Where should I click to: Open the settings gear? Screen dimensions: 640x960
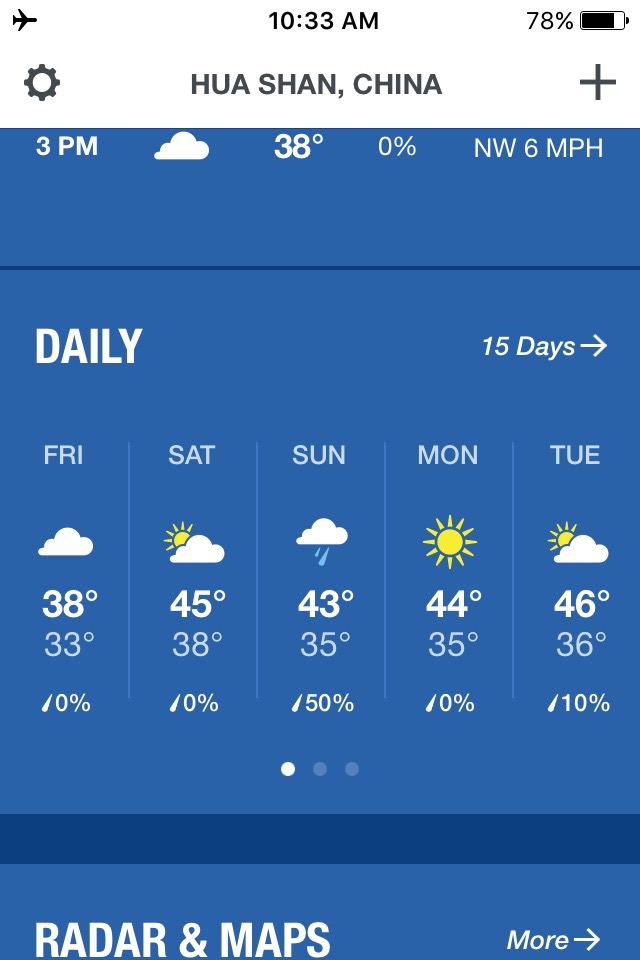42,83
